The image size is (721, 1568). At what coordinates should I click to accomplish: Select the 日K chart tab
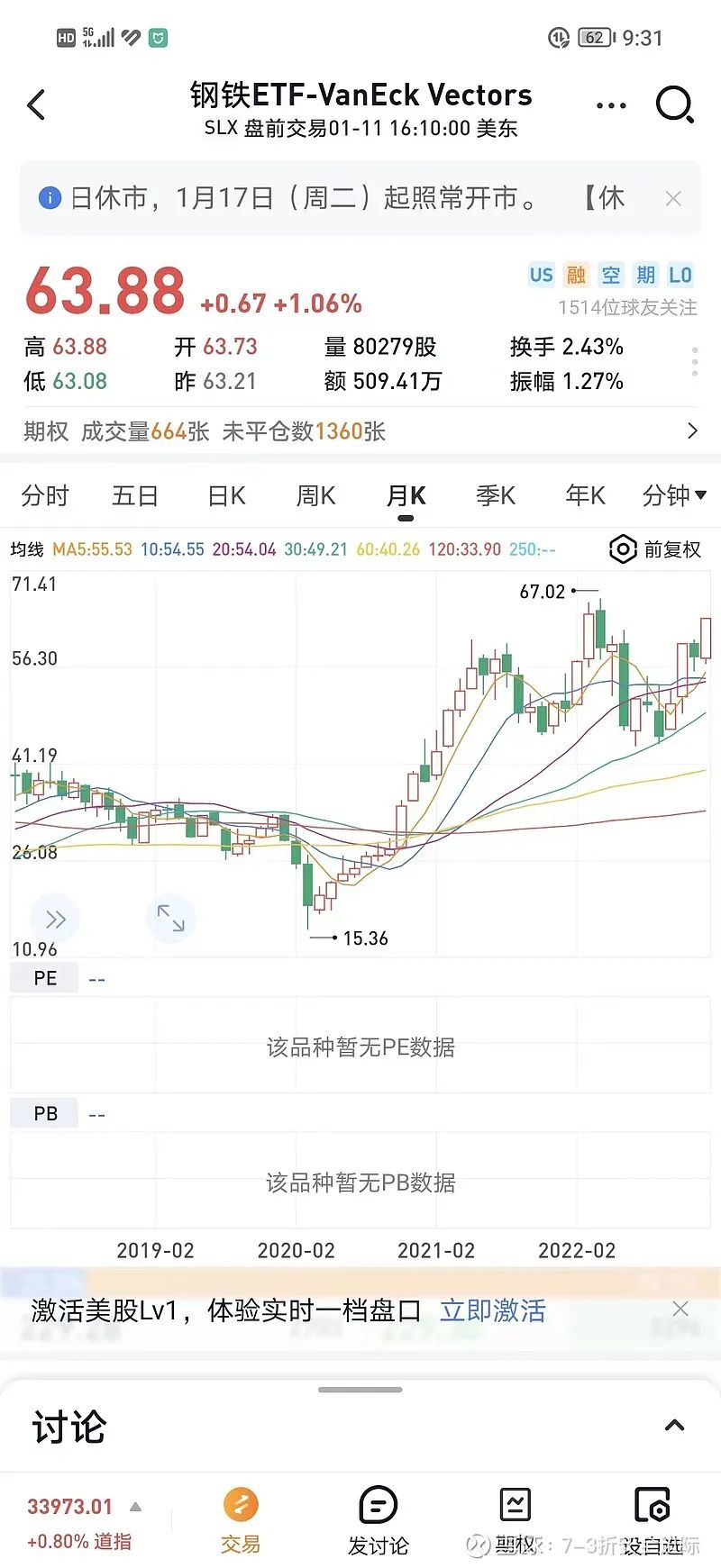pos(226,495)
